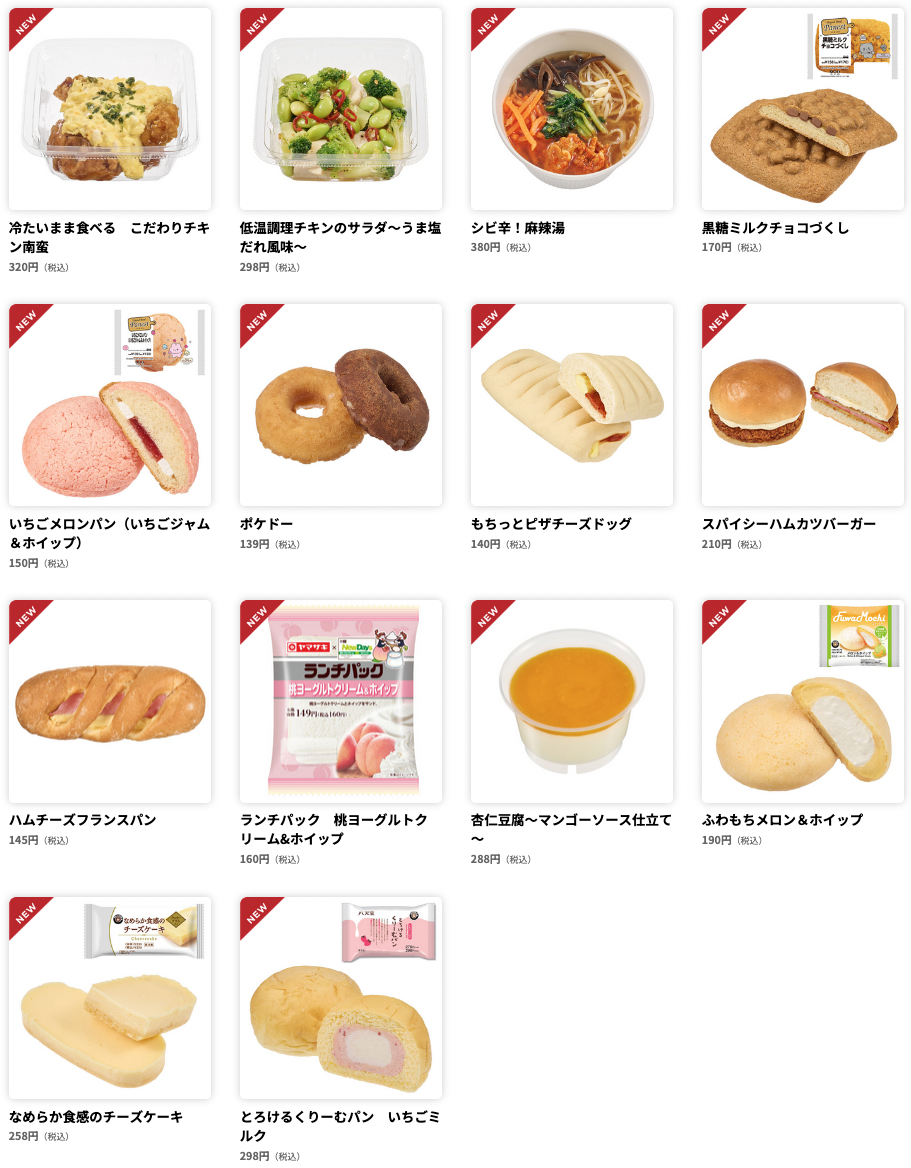This screenshot has width=911, height=1168.
Task: Open the ハムチーズフランスパン item
Action: [110, 702]
